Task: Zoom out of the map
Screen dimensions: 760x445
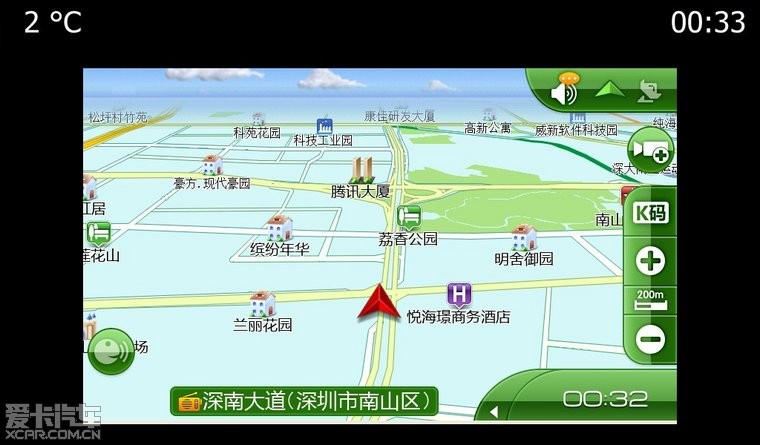Action: pyautogui.click(x=651, y=338)
